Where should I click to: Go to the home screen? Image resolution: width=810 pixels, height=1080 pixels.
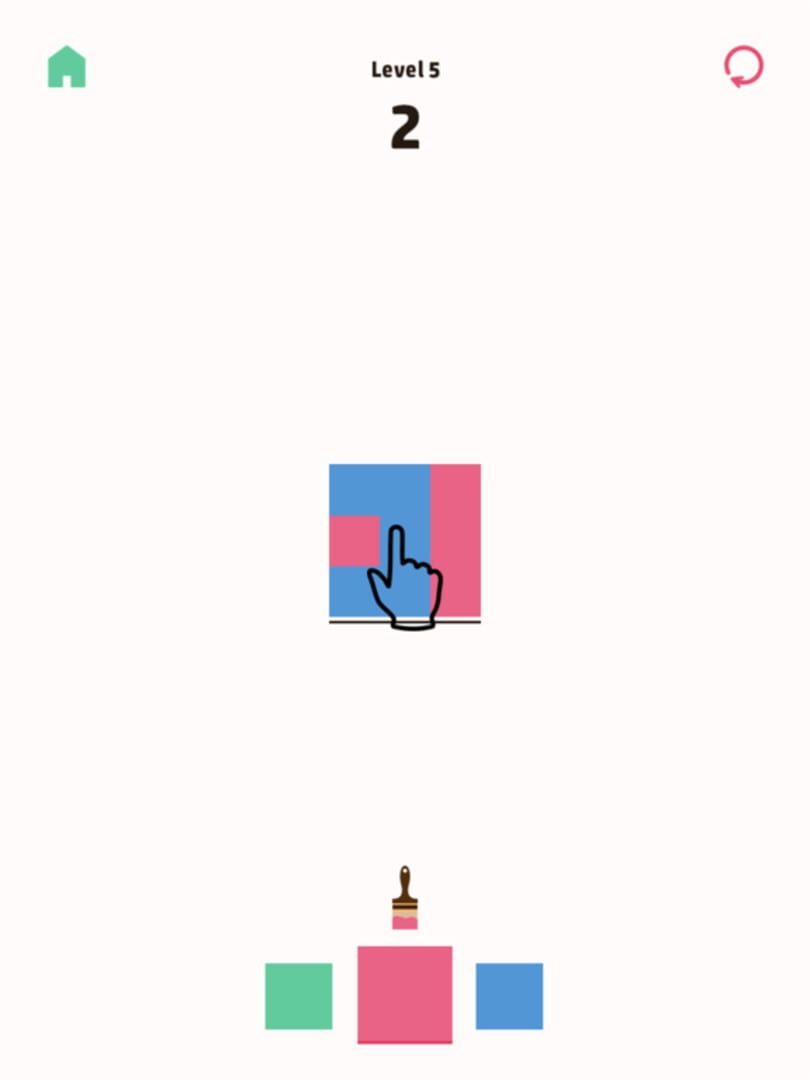[67, 67]
